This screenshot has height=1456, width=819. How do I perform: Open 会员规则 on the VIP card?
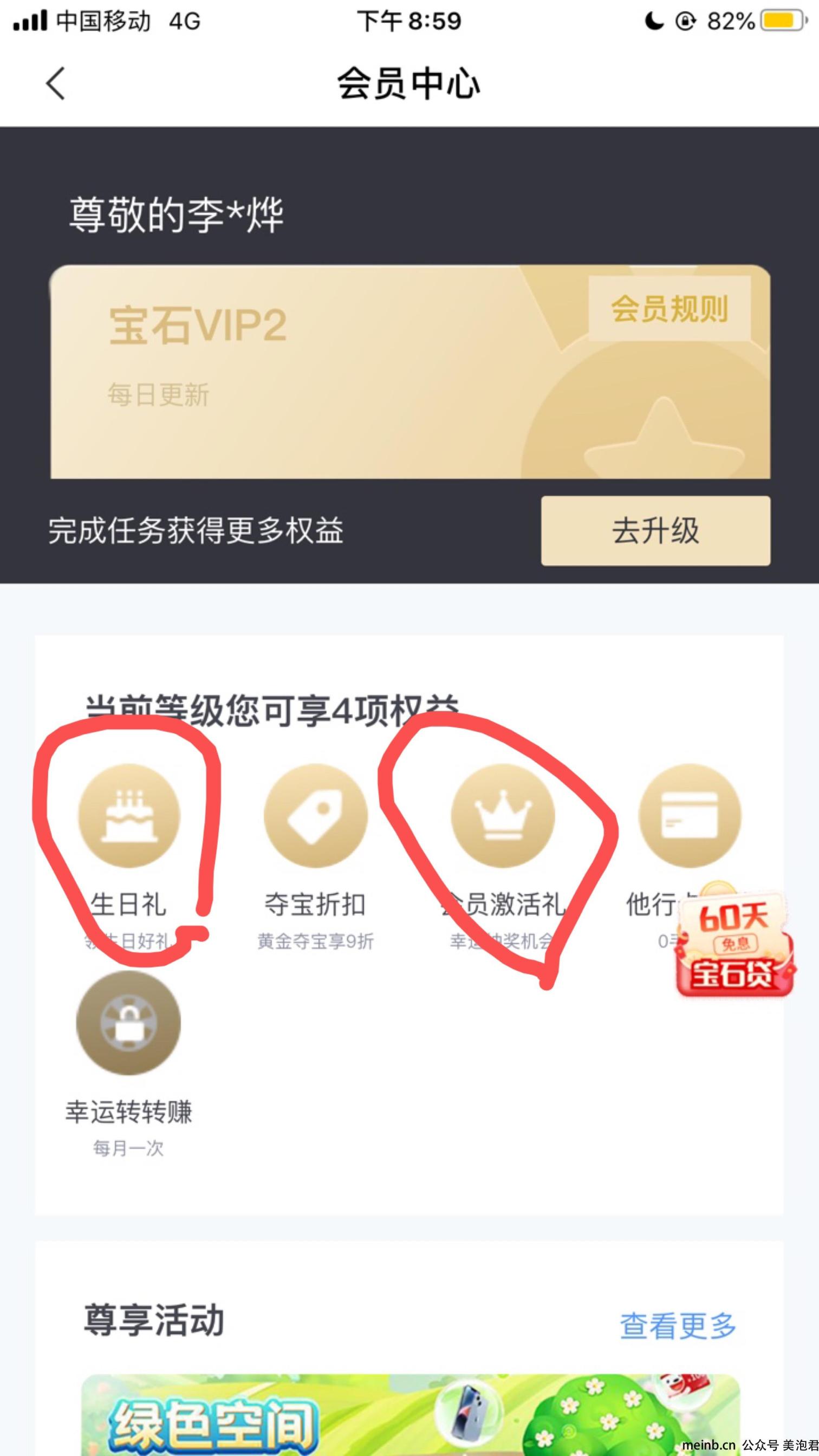click(669, 309)
